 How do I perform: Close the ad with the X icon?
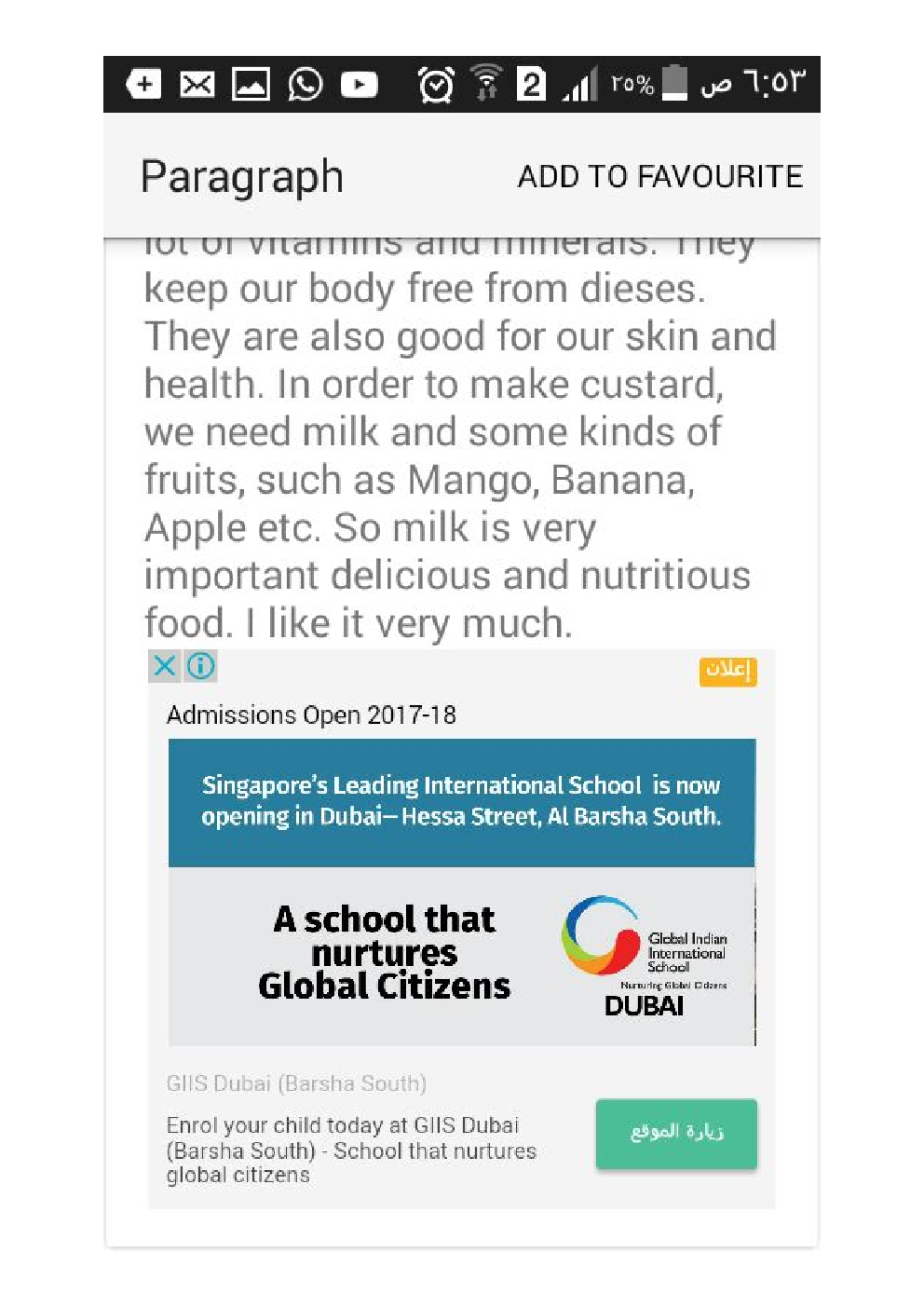(165, 665)
